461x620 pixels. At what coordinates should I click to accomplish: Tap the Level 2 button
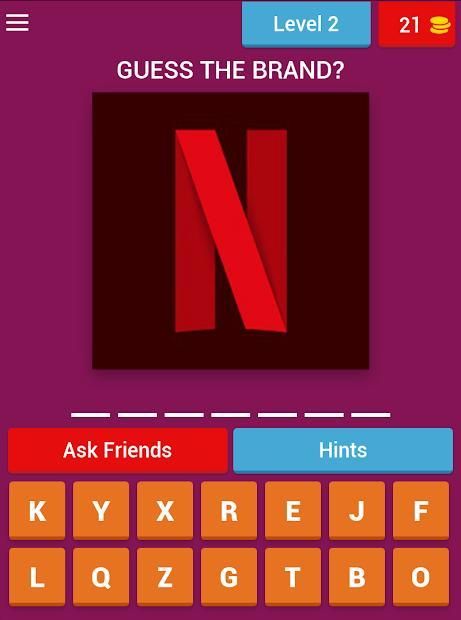pyautogui.click(x=306, y=24)
